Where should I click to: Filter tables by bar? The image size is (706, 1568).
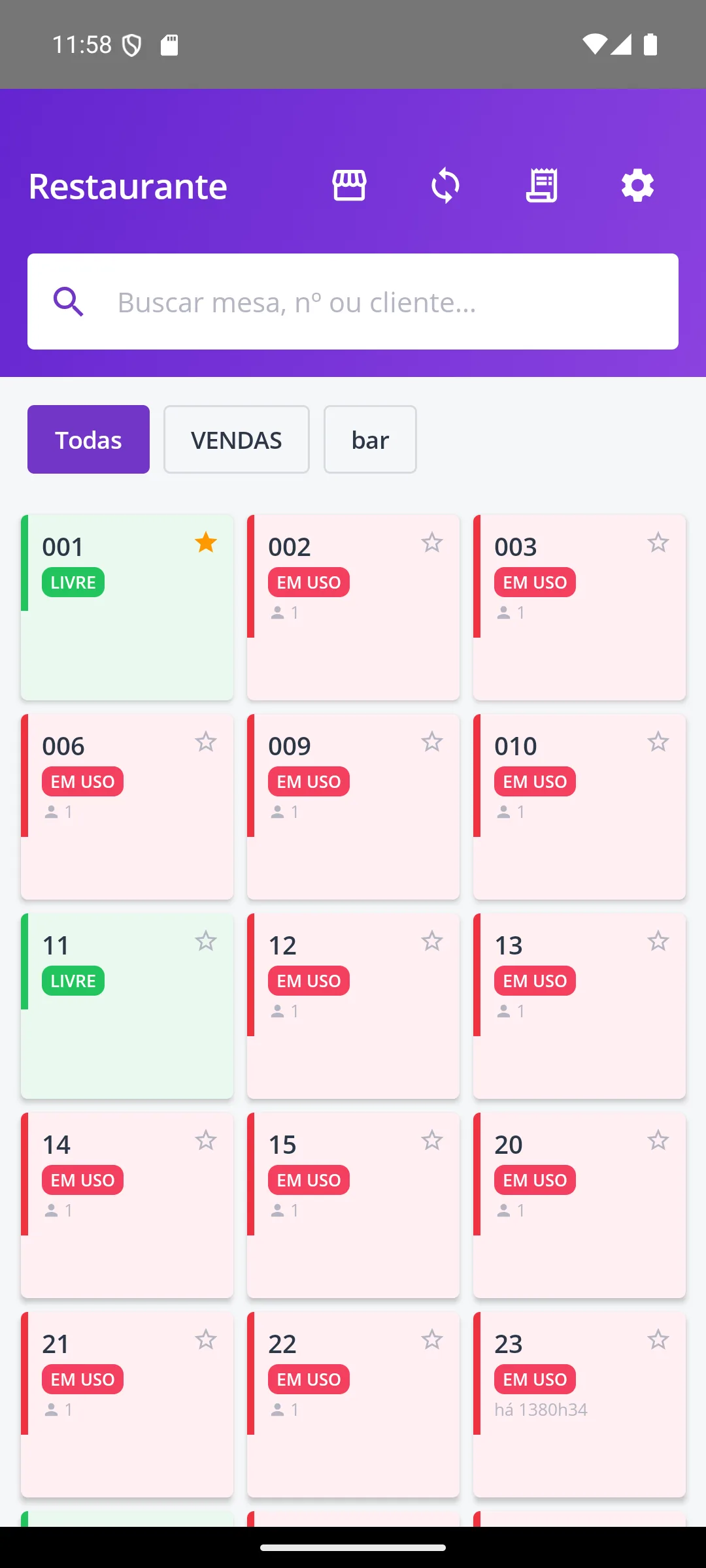[x=370, y=440]
